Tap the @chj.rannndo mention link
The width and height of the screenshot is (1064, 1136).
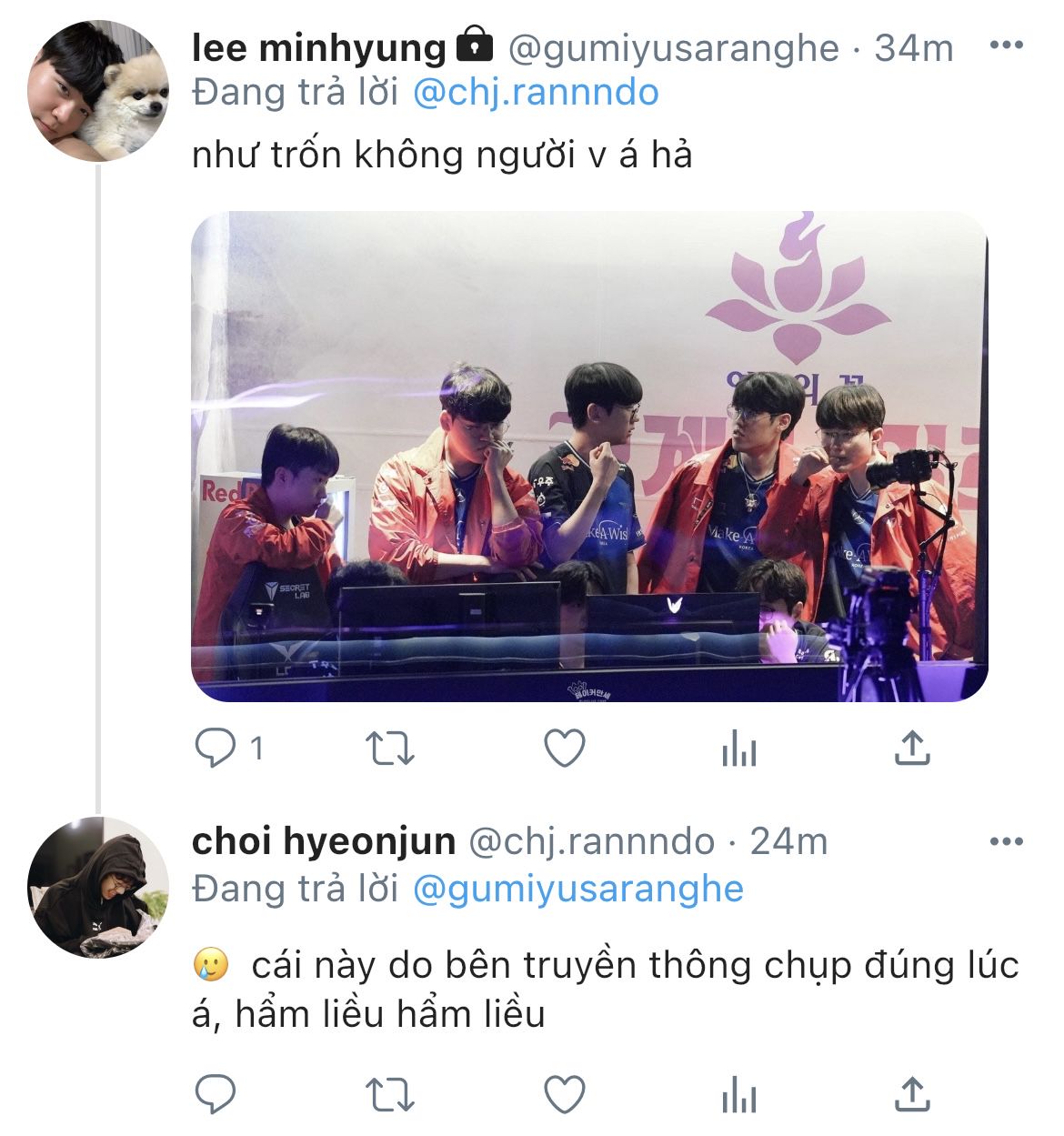click(x=536, y=93)
